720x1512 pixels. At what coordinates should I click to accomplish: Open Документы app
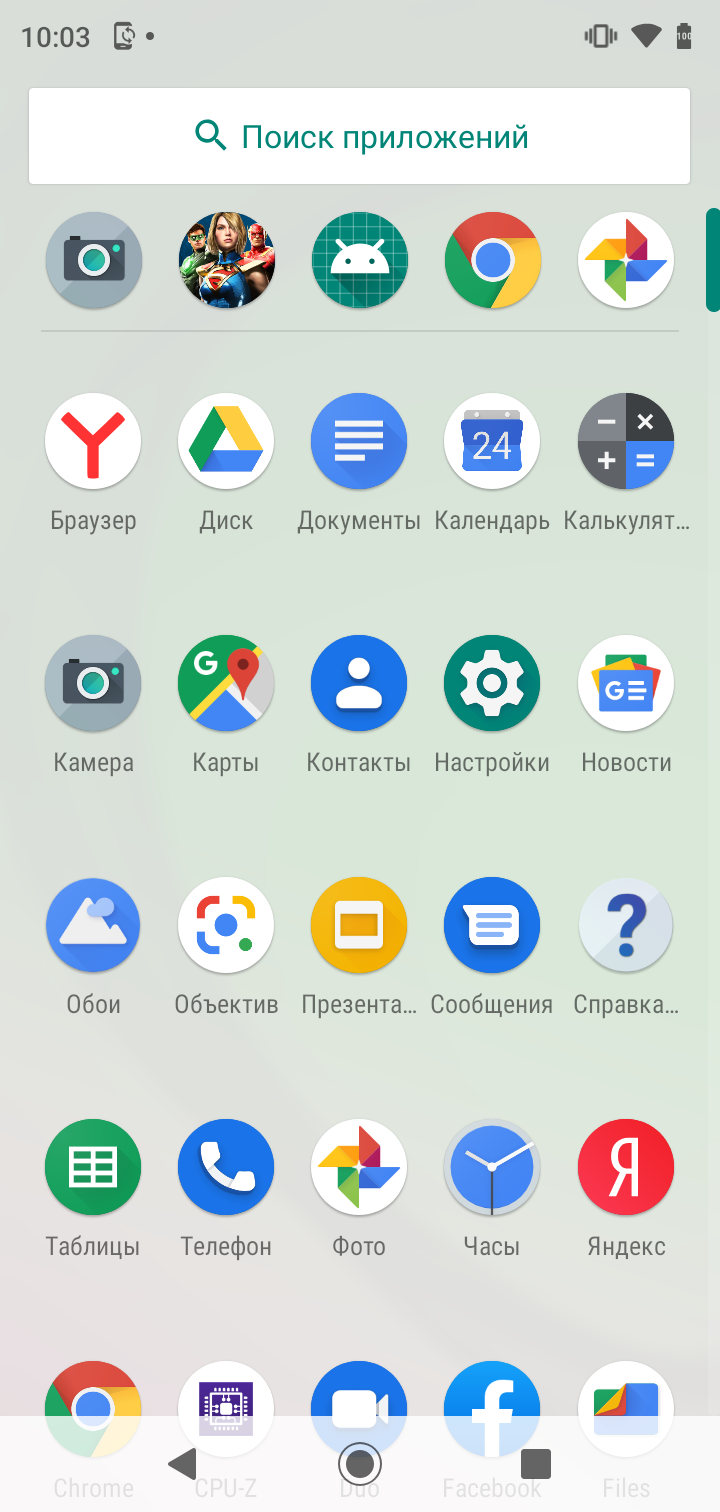click(359, 442)
